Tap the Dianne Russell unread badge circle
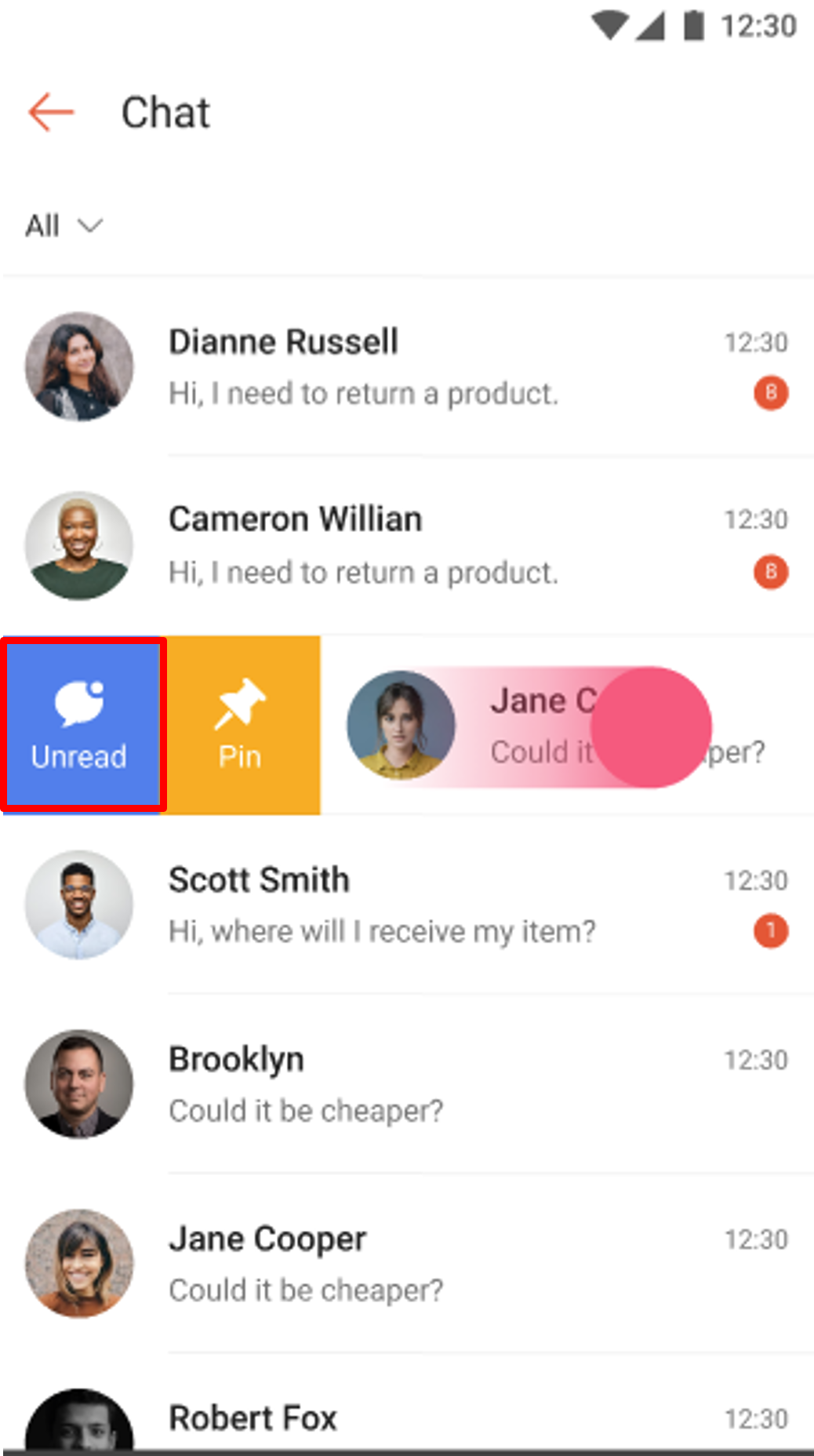 tap(771, 393)
